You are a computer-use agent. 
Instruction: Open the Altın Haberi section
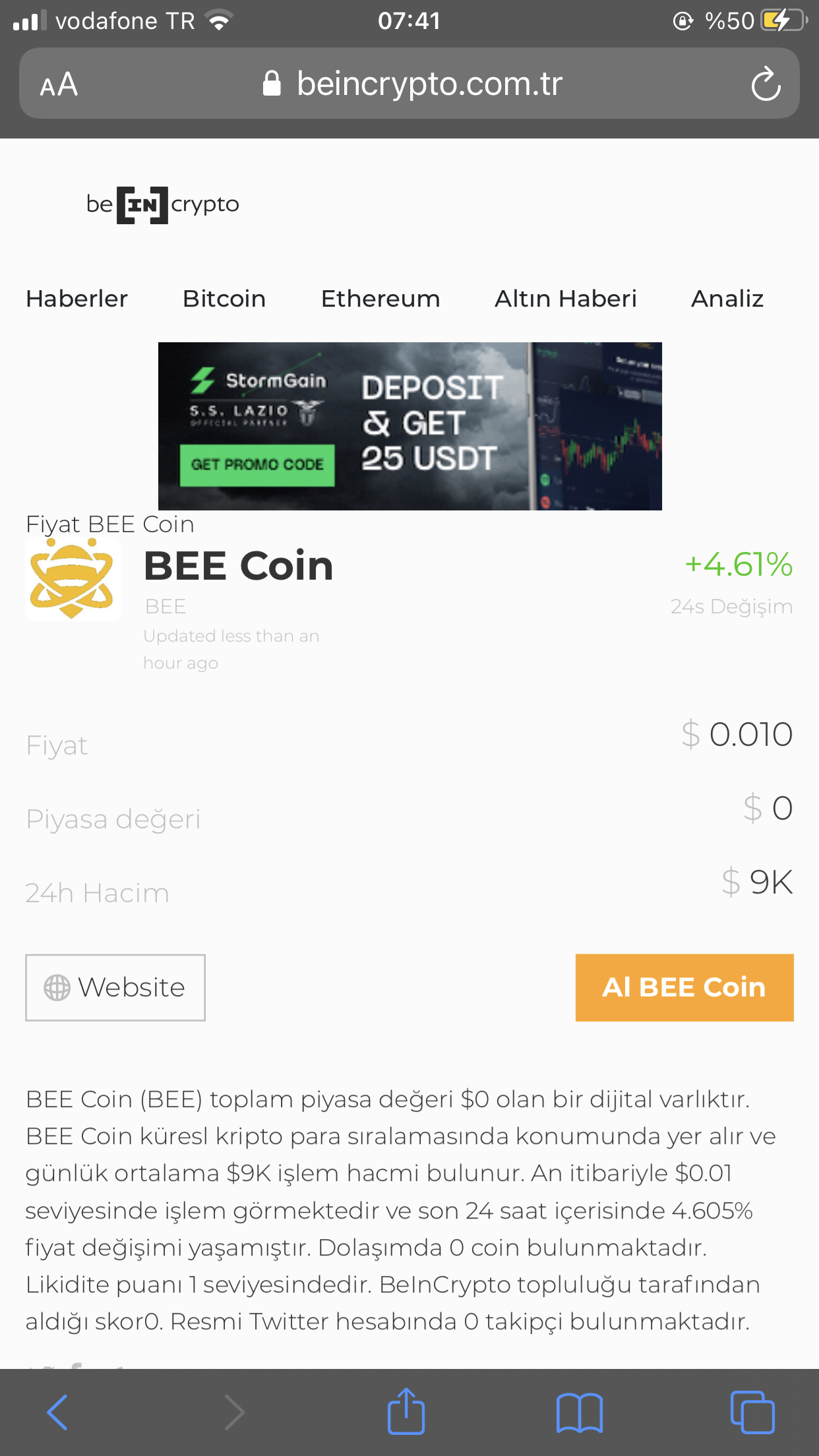click(x=565, y=299)
